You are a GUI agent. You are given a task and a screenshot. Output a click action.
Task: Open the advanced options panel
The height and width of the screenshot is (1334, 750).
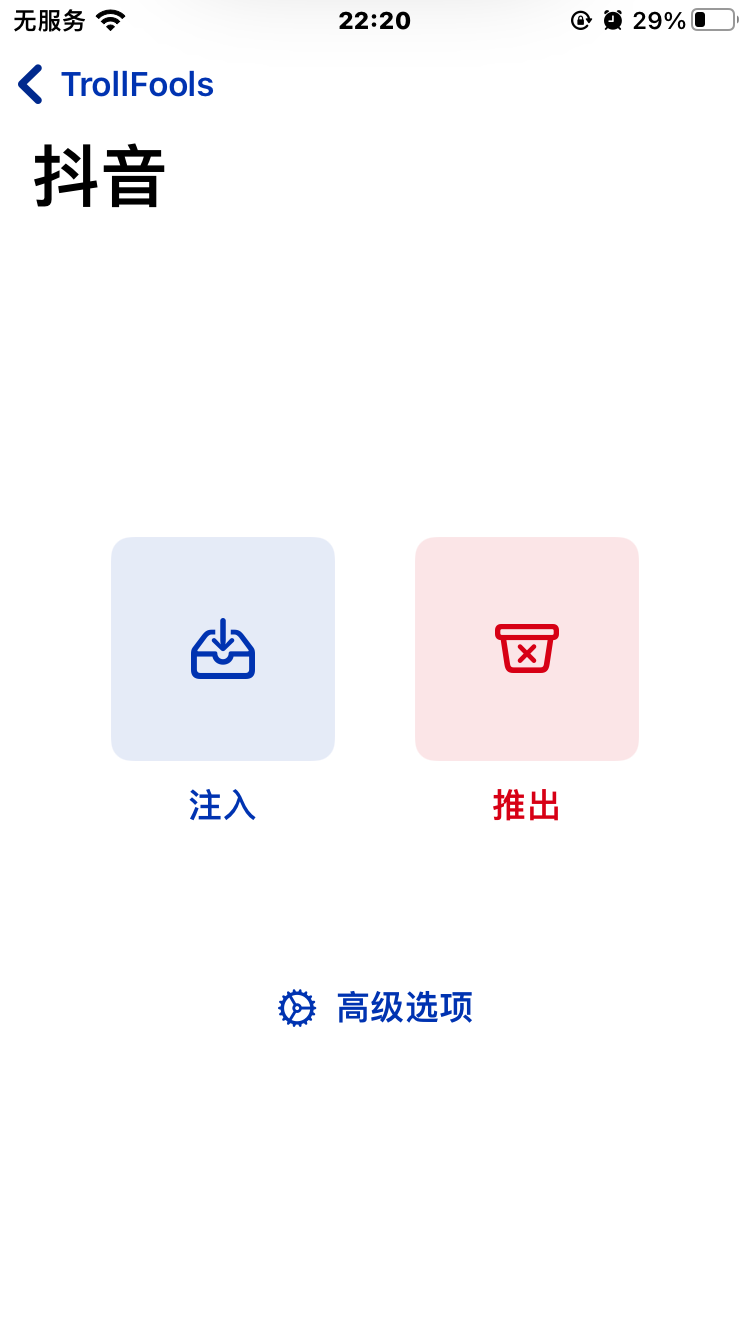tap(375, 1007)
